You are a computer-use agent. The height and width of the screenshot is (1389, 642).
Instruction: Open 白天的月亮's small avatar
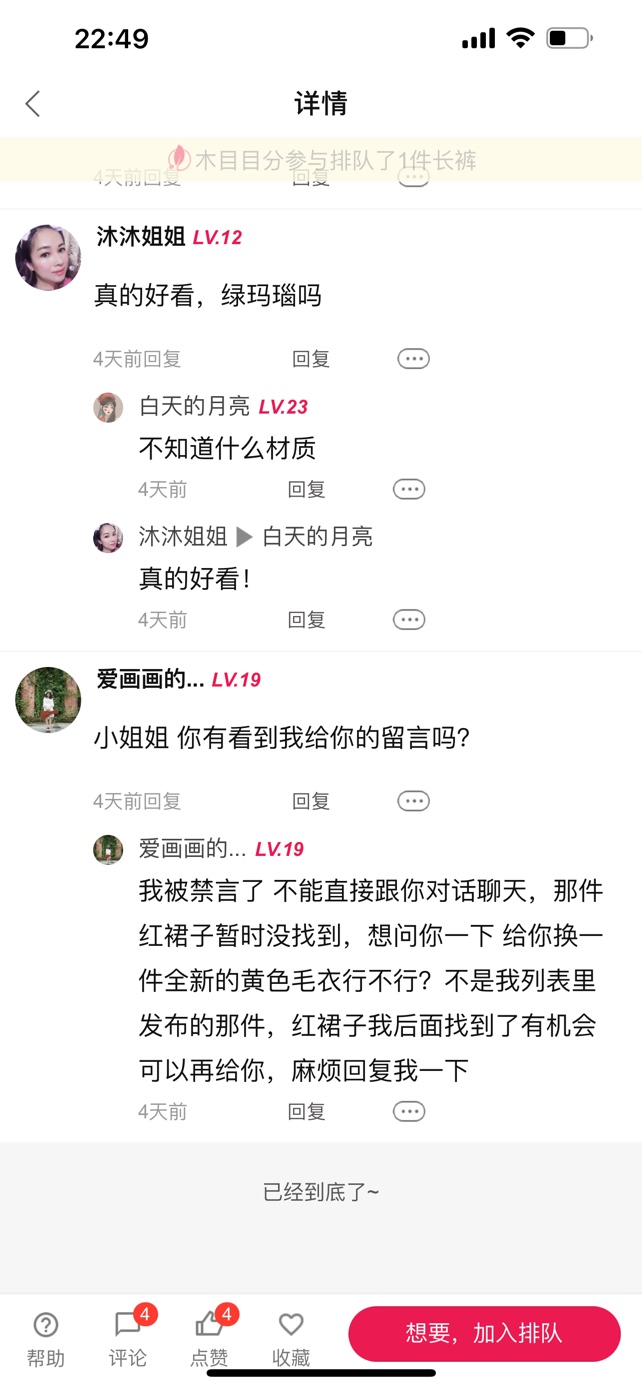pos(108,407)
